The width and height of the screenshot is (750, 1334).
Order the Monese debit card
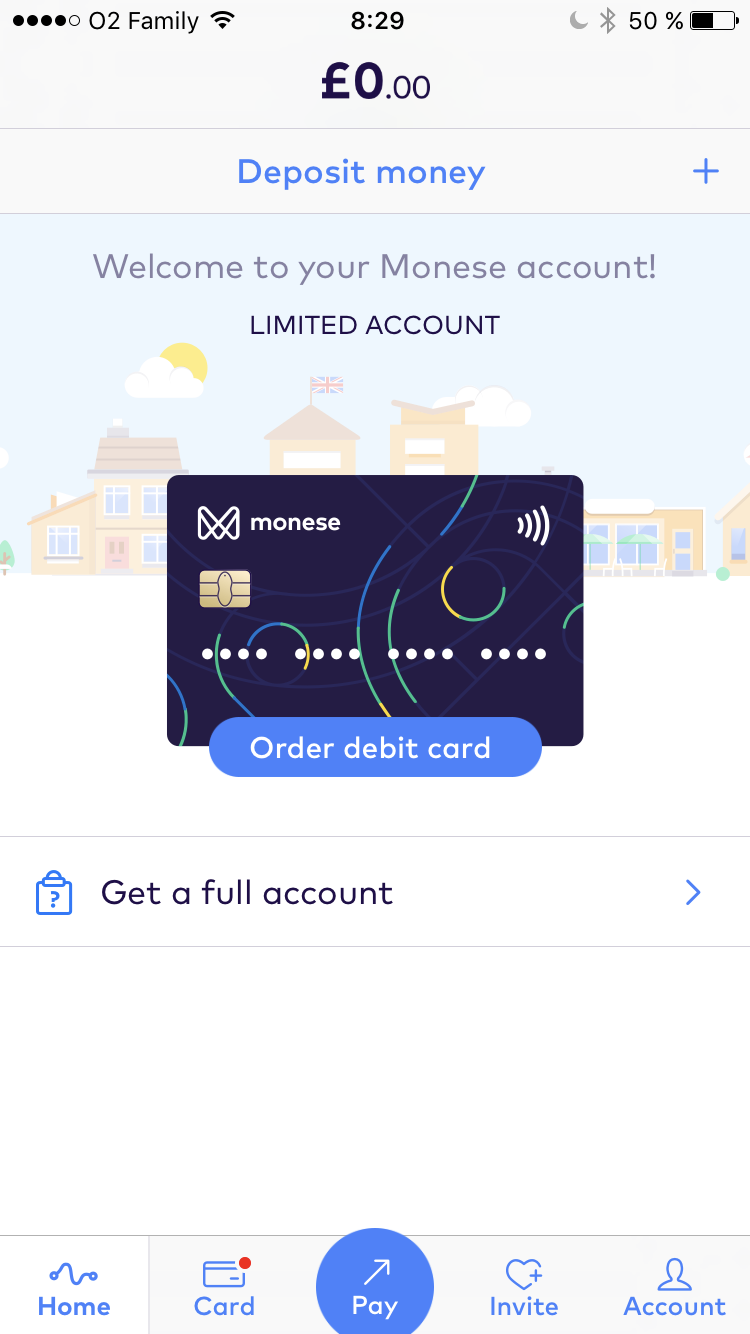pos(375,747)
